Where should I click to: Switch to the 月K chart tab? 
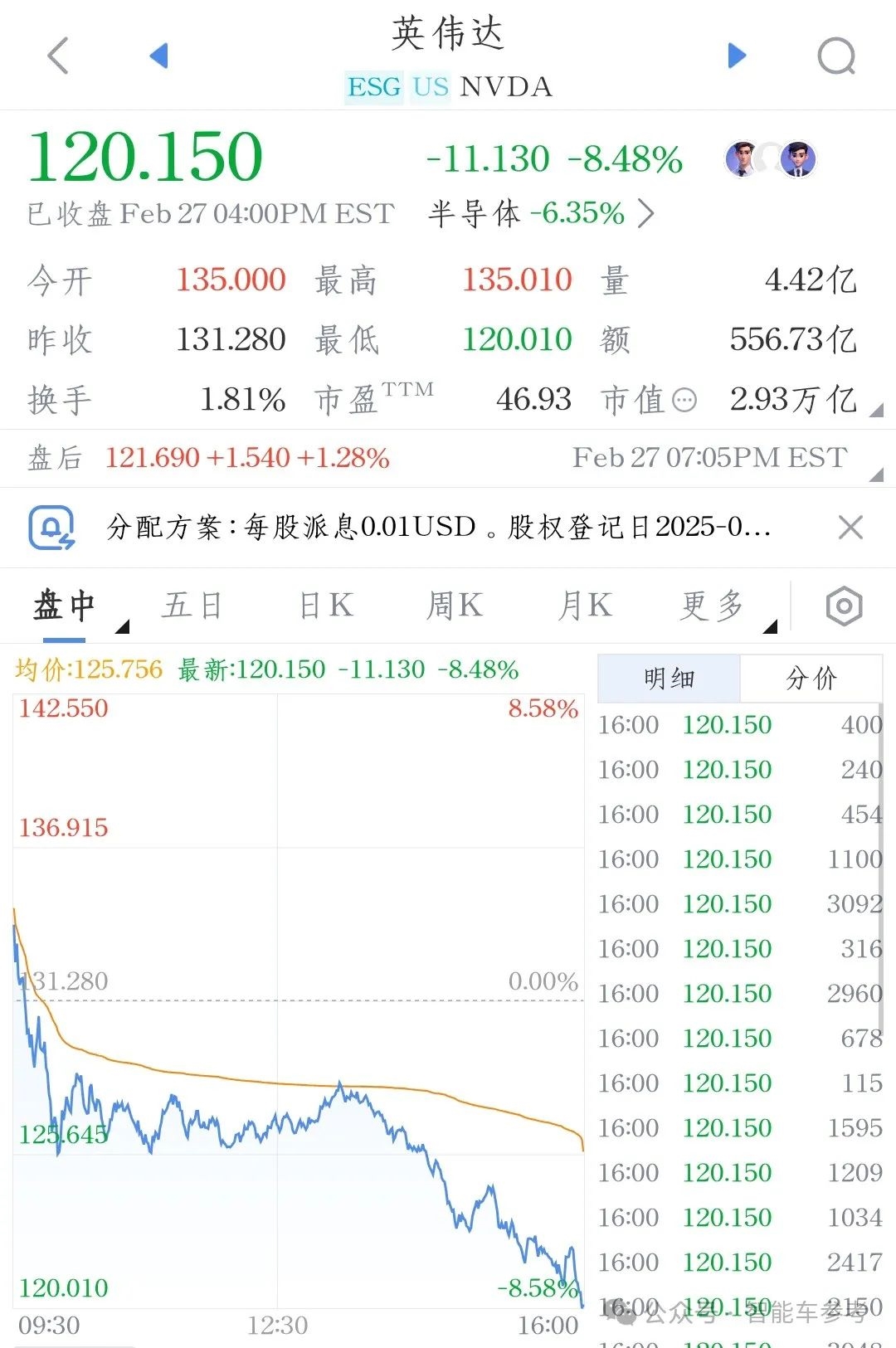pyautogui.click(x=585, y=606)
